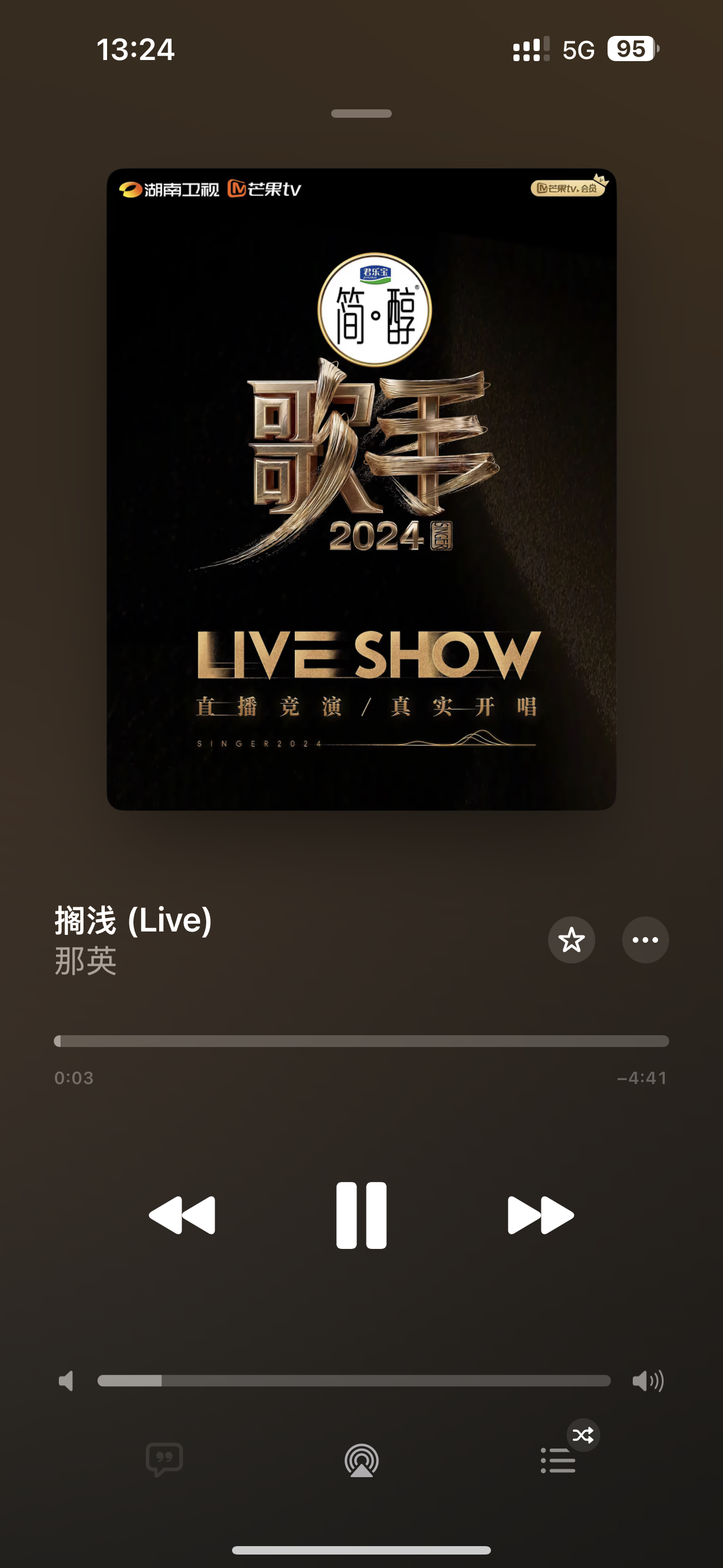Go back to the previous track

coord(182,1215)
